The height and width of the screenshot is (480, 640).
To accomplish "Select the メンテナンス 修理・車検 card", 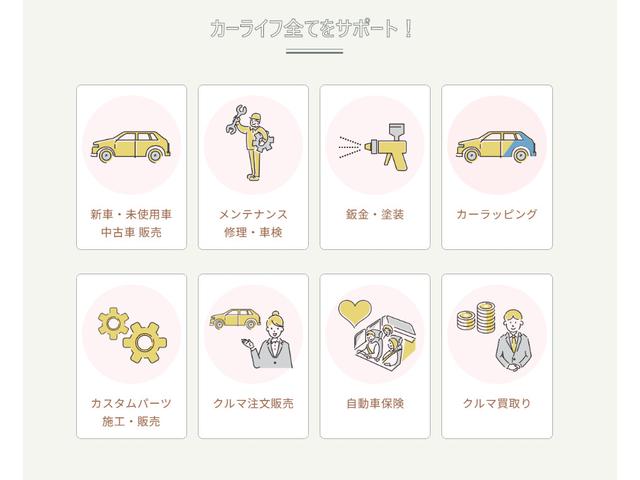I will [x=253, y=167].
